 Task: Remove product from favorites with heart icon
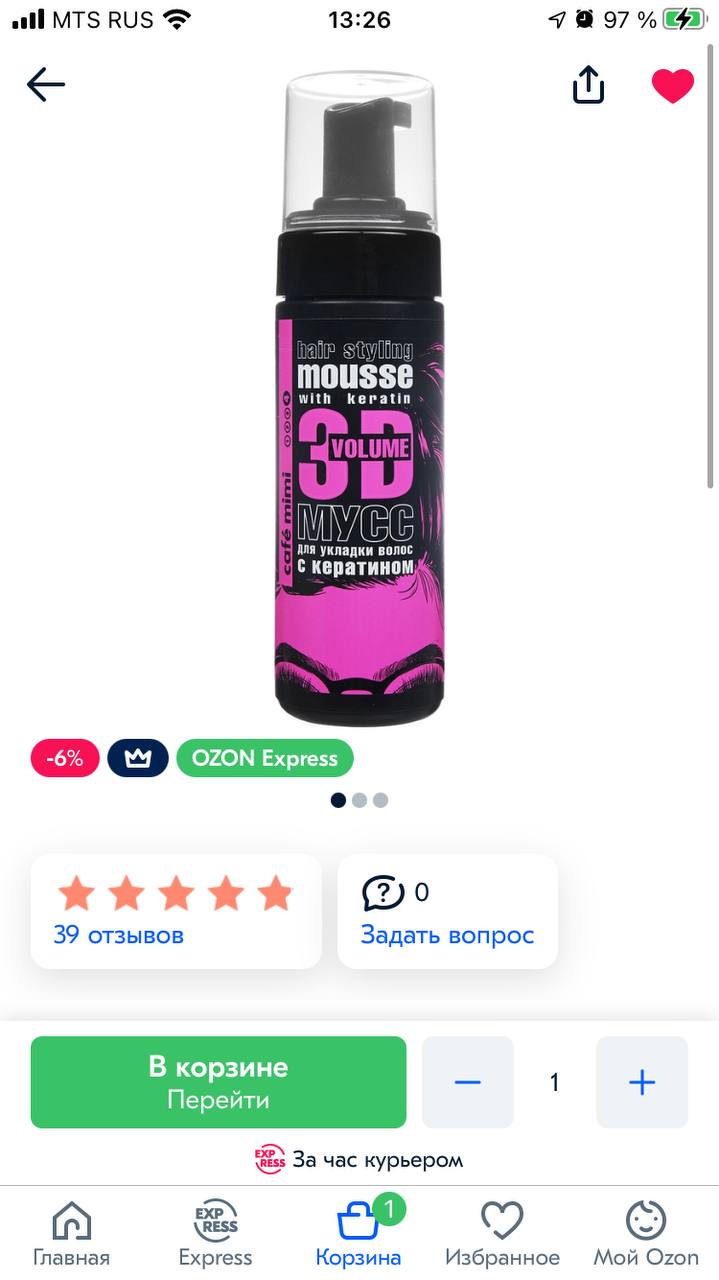click(673, 85)
